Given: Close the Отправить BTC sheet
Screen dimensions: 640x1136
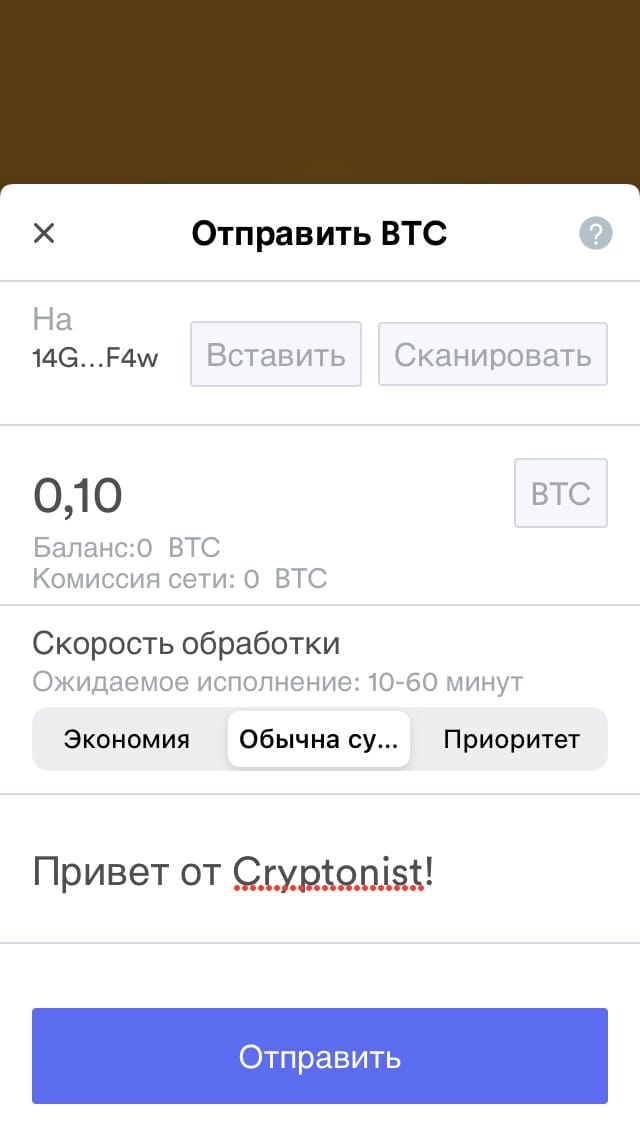Looking at the screenshot, I should coord(44,233).
